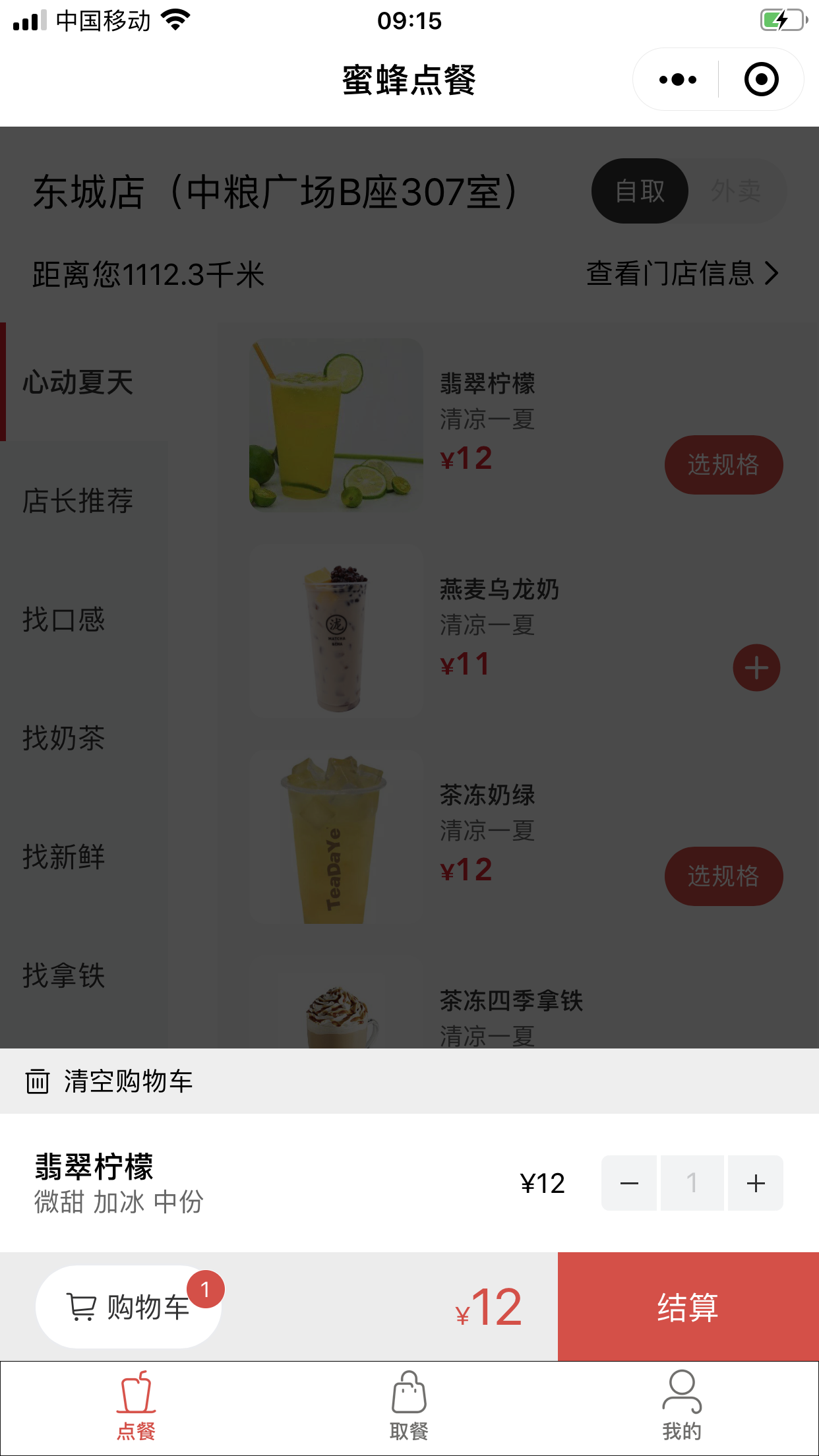Screen dimensions: 819x1456
Task: Increase 翡翠柠檬 quantity in cart
Action: [756, 1183]
